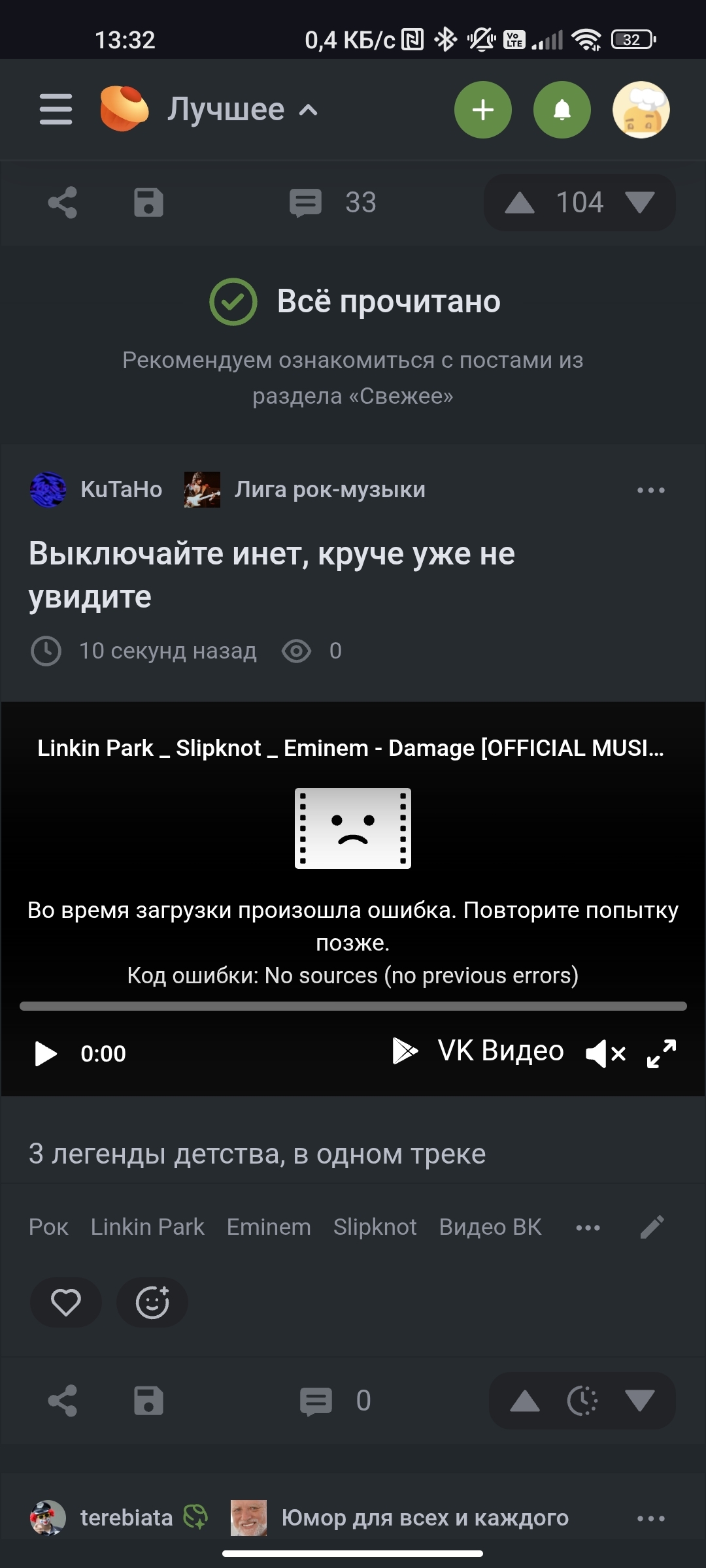Unmute the video sound
This screenshot has height=1568, width=706.
click(x=605, y=1053)
